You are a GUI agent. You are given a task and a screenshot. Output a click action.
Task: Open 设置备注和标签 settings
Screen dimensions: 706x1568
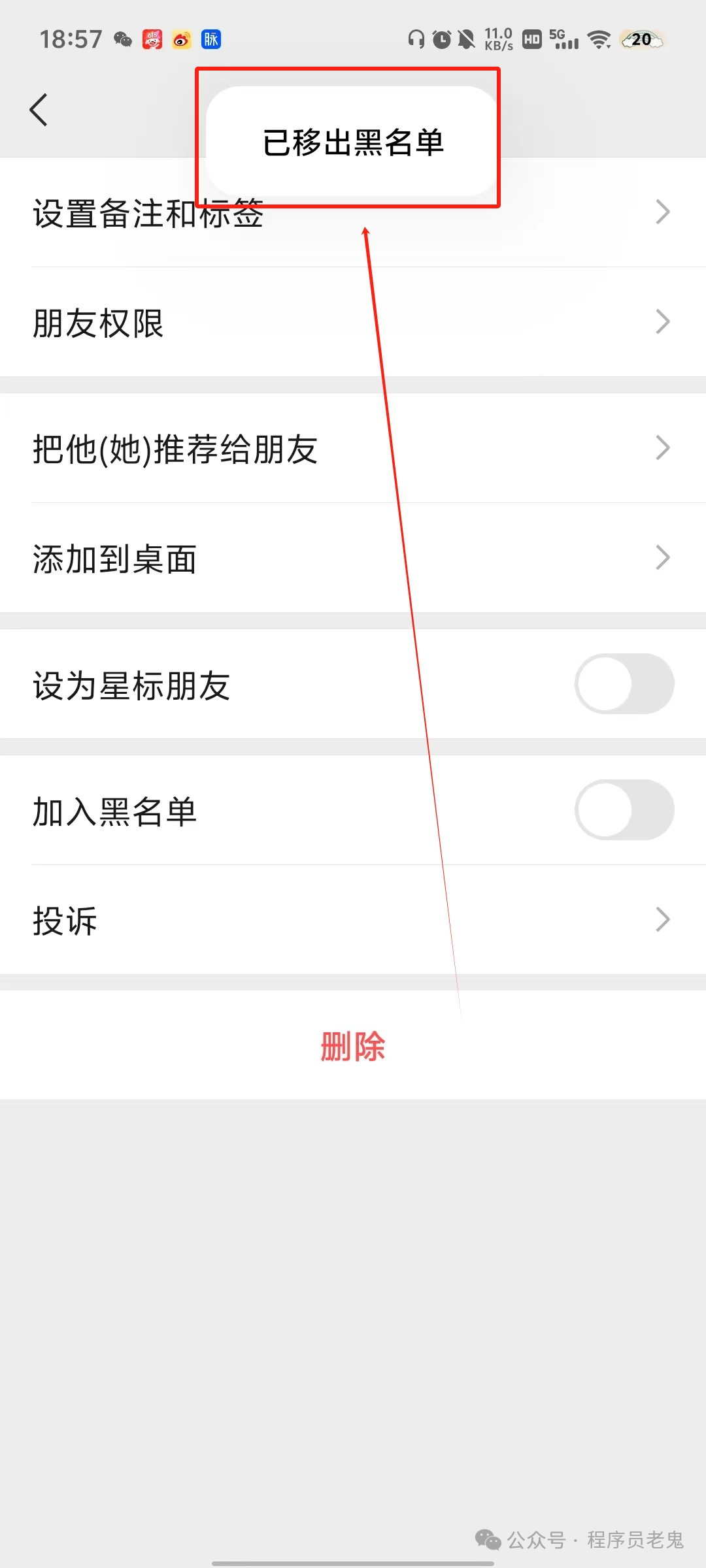click(353, 212)
